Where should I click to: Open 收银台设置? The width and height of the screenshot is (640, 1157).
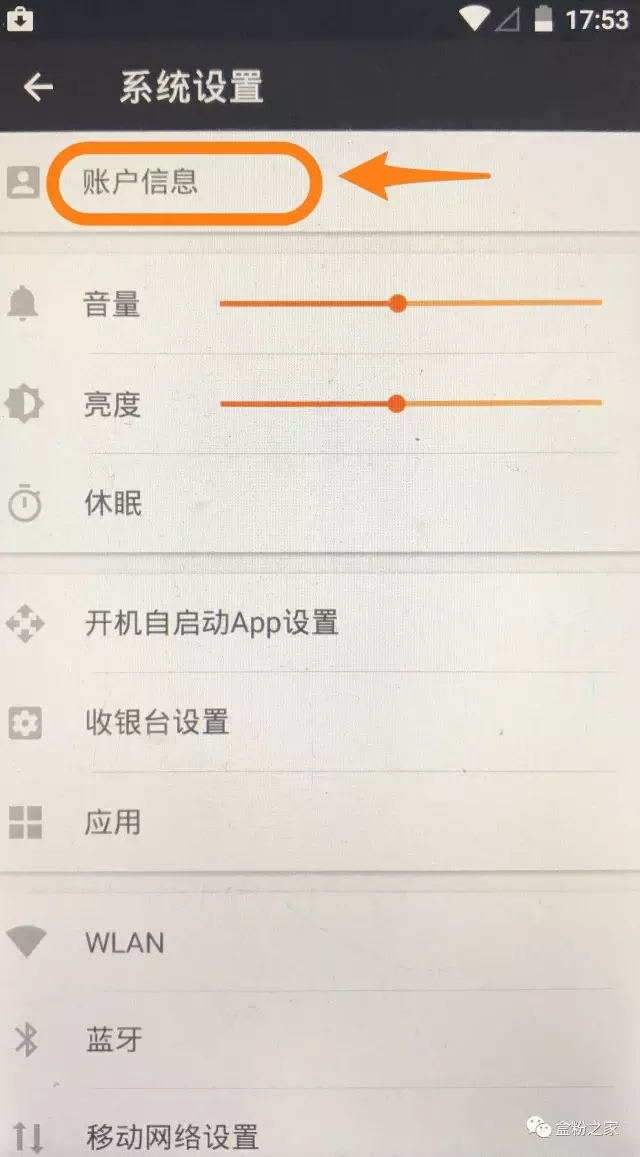click(157, 722)
